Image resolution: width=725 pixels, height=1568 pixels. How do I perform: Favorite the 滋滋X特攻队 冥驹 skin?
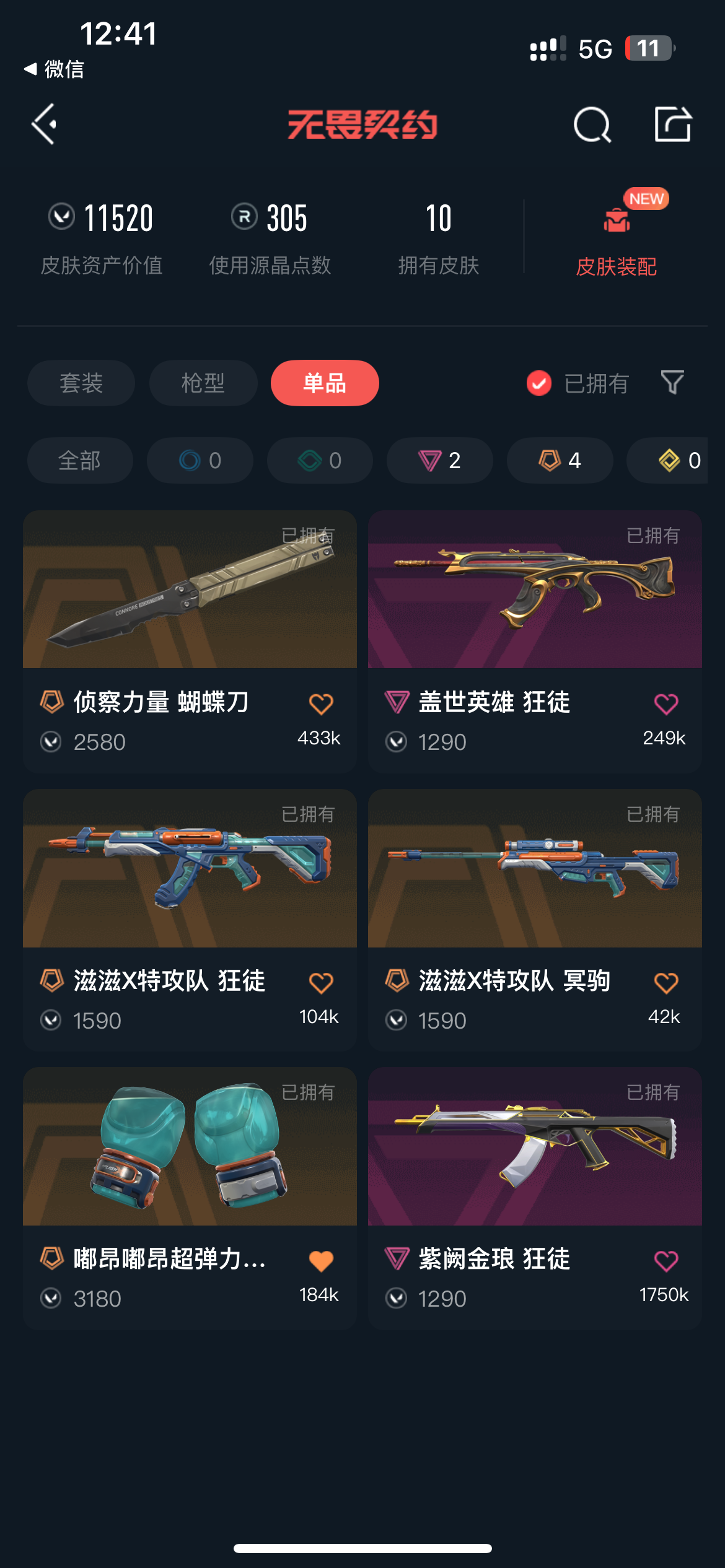click(666, 983)
